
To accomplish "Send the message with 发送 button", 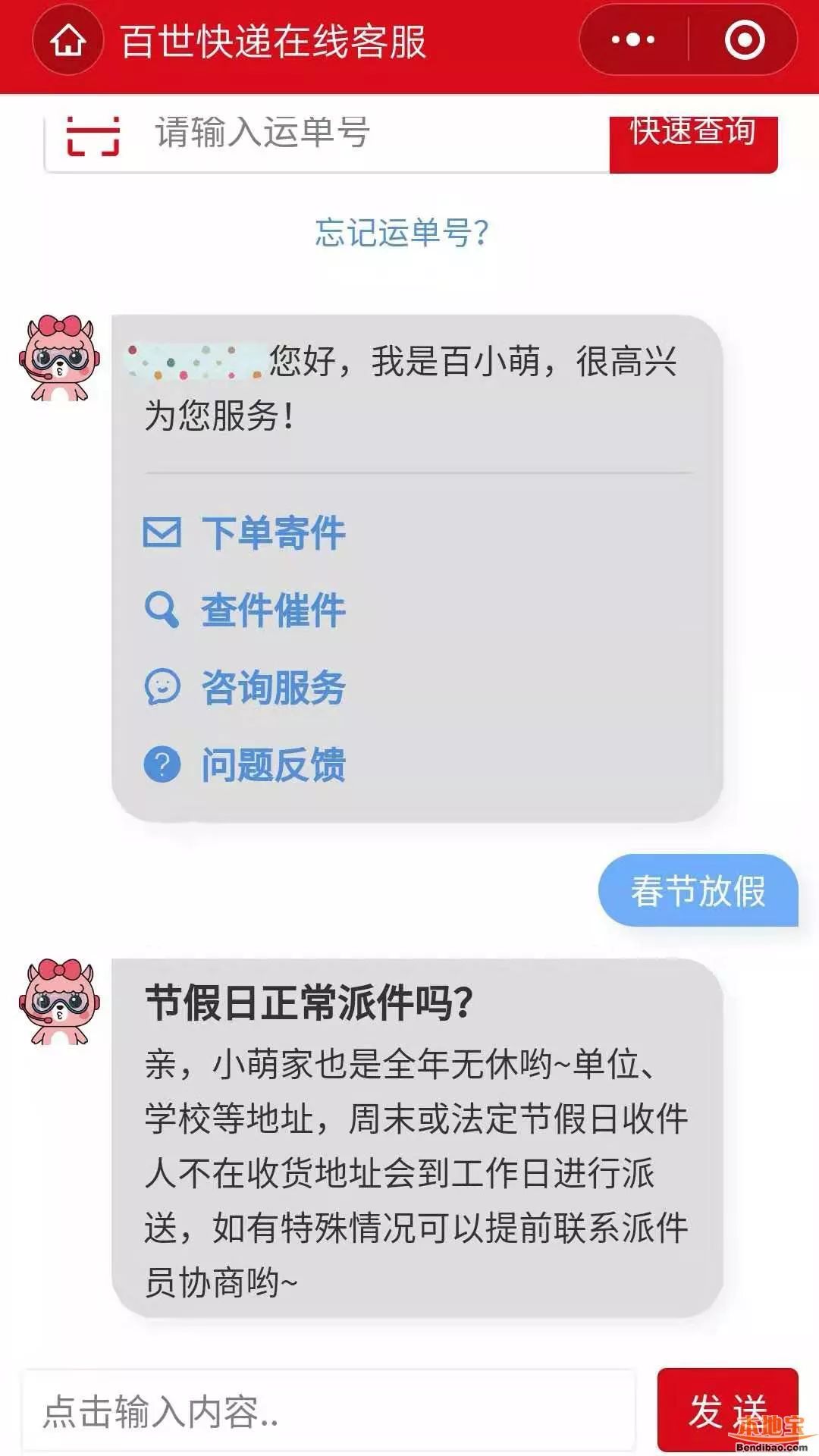I will pos(726,1410).
